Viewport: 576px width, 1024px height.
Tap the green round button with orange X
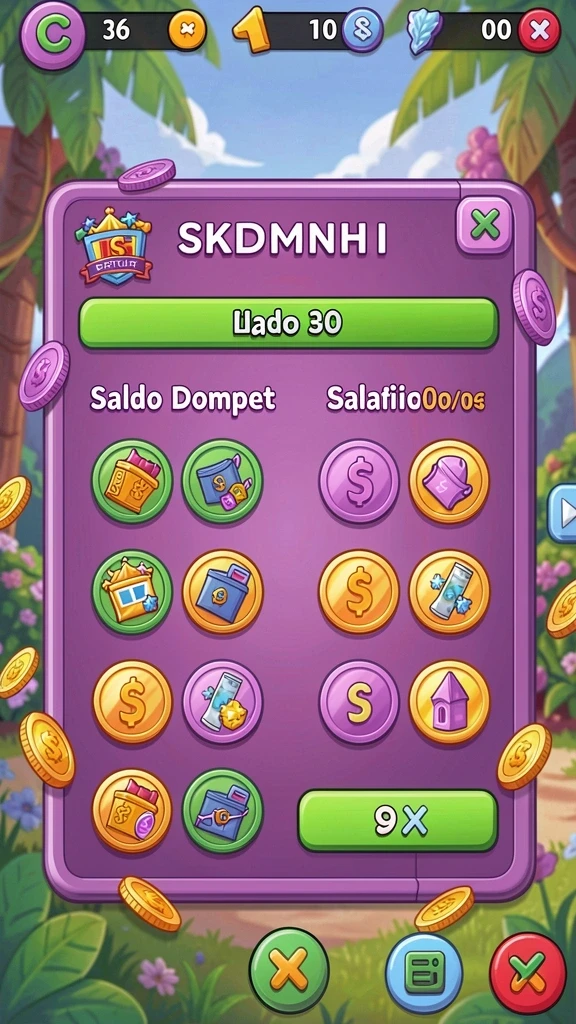coord(289,970)
